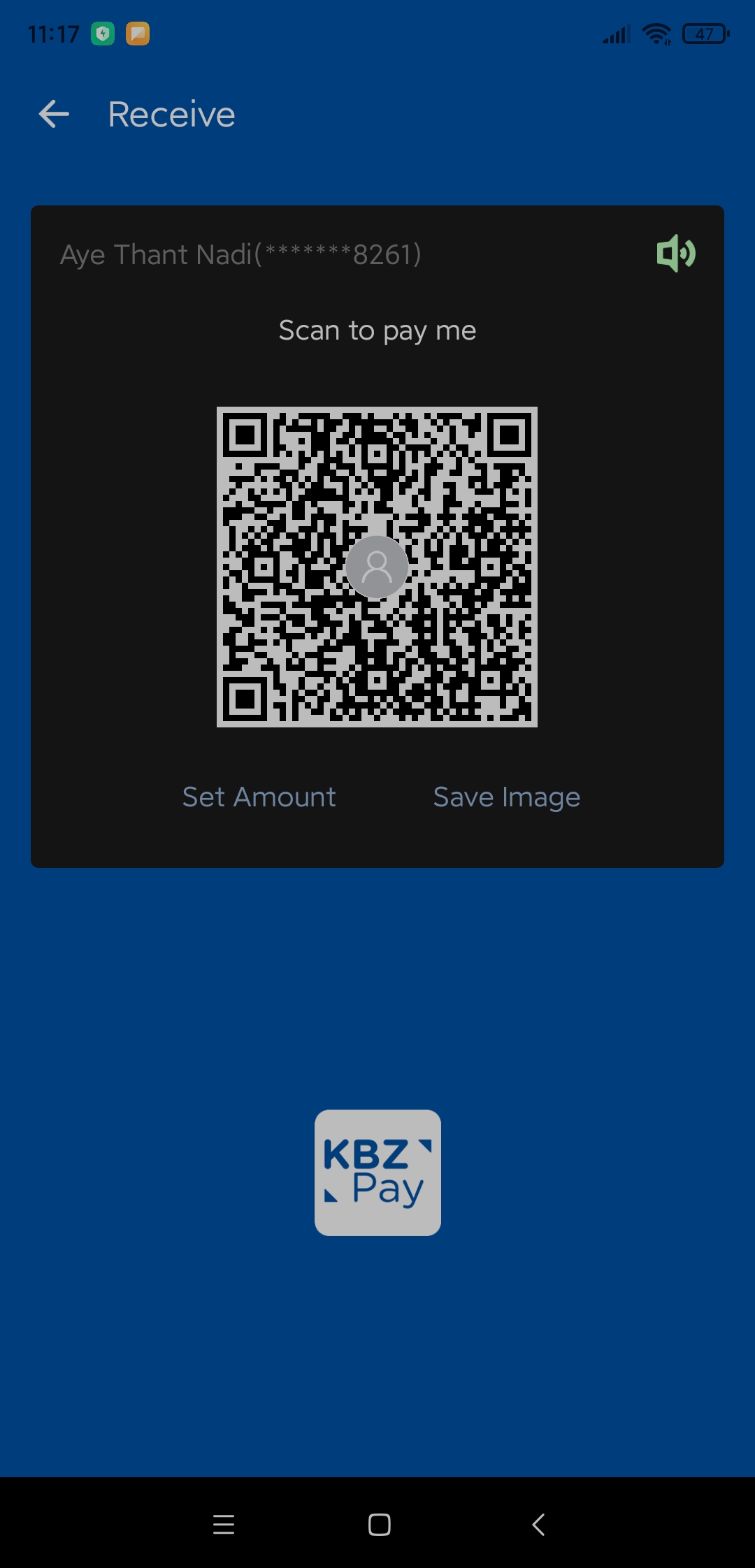Screen dimensions: 755x1568
Task: Go to the home screen
Action: coord(379,1524)
